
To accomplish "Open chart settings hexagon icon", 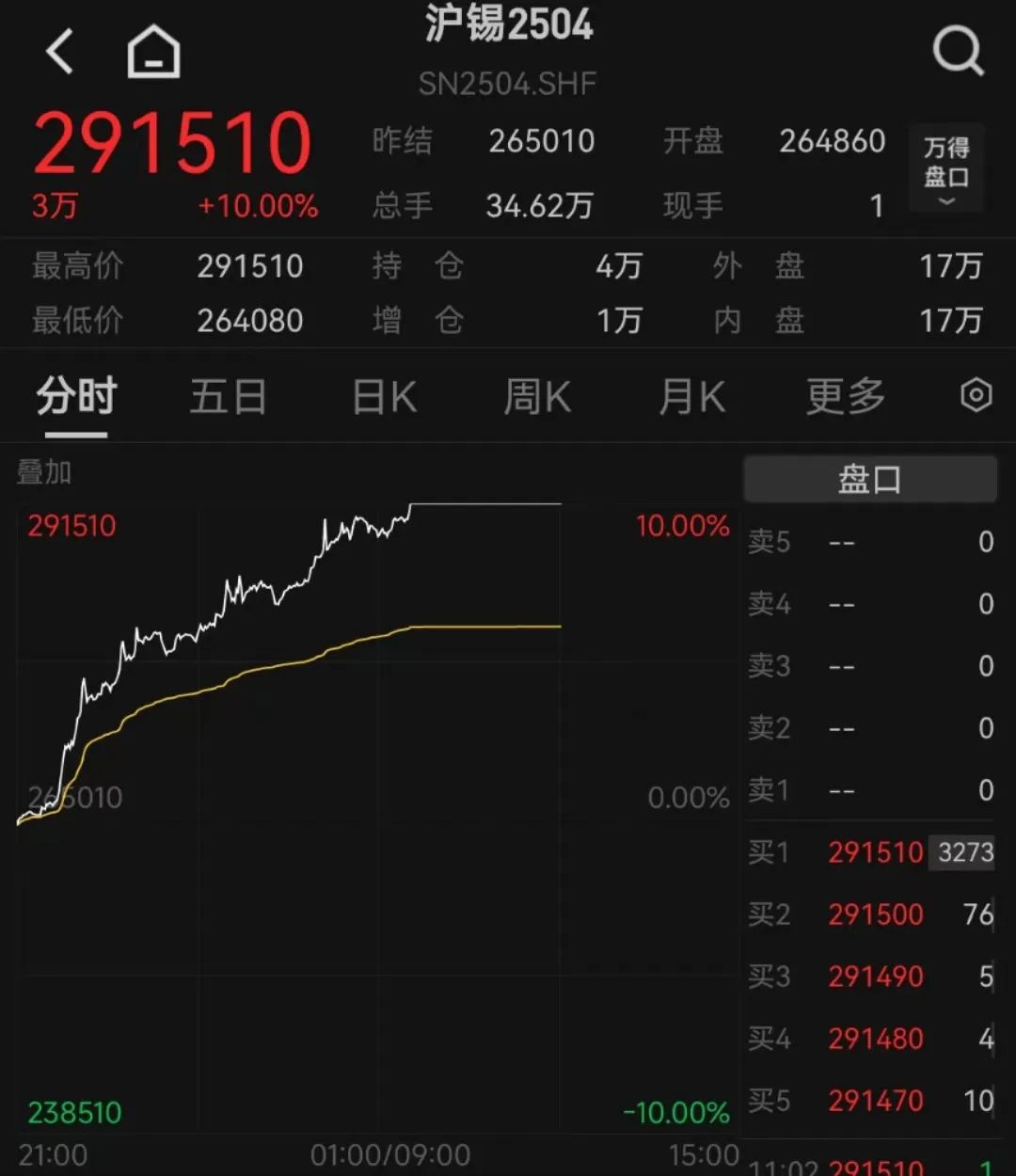I will [x=976, y=395].
